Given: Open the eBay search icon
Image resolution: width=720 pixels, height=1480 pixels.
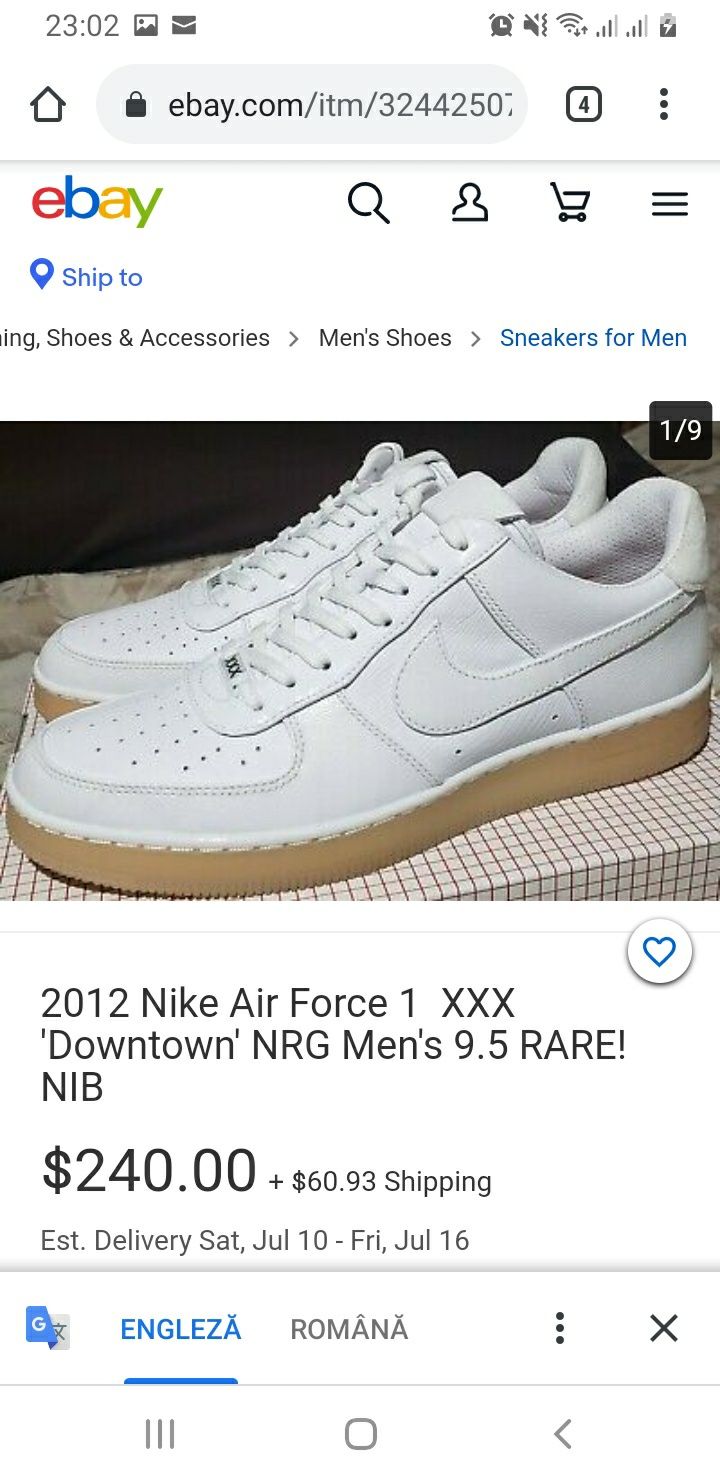Looking at the screenshot, I should click(x=368, y=204).
